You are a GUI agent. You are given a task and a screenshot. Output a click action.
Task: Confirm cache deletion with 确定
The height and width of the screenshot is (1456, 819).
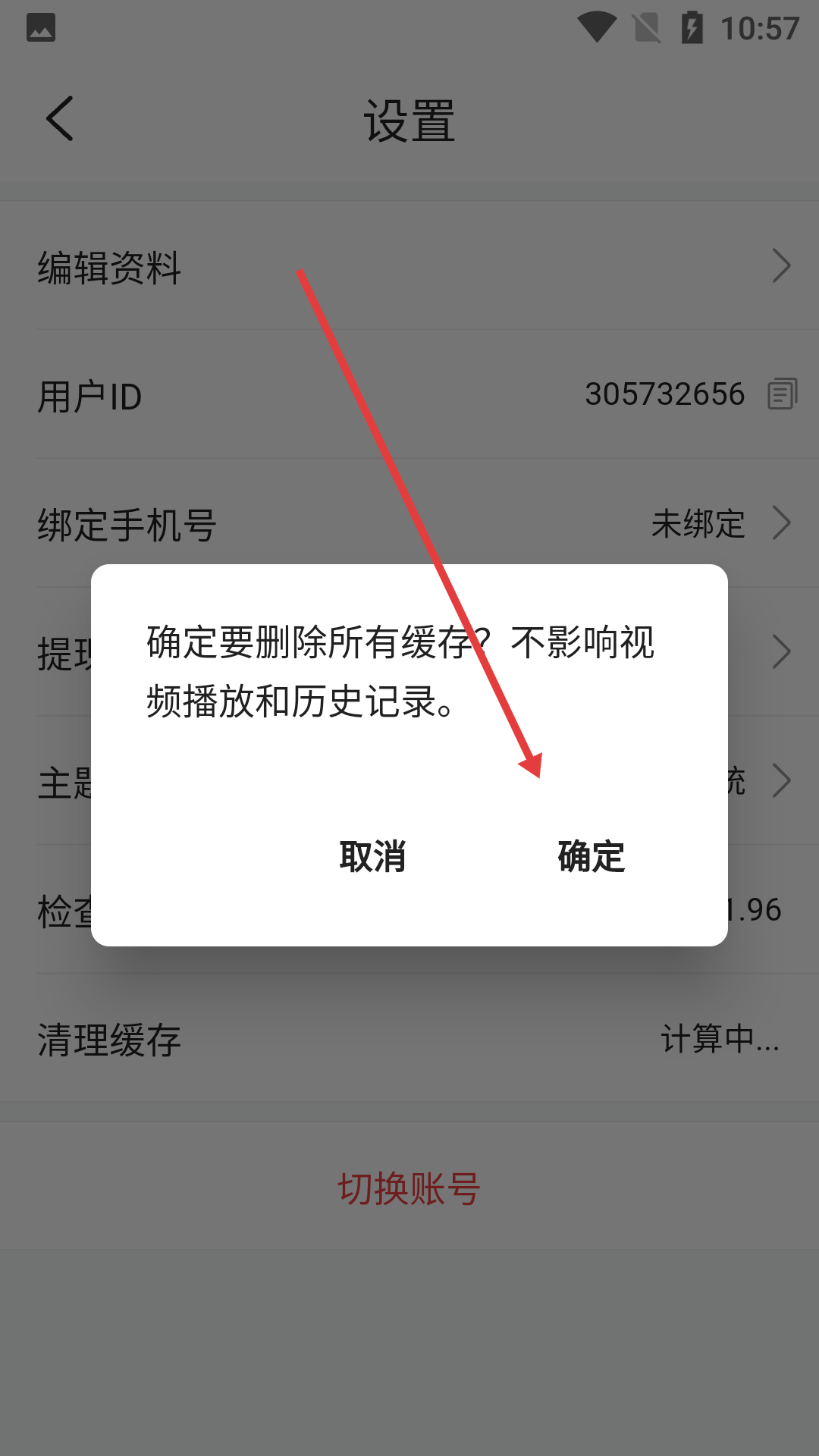tap(591, 857)
